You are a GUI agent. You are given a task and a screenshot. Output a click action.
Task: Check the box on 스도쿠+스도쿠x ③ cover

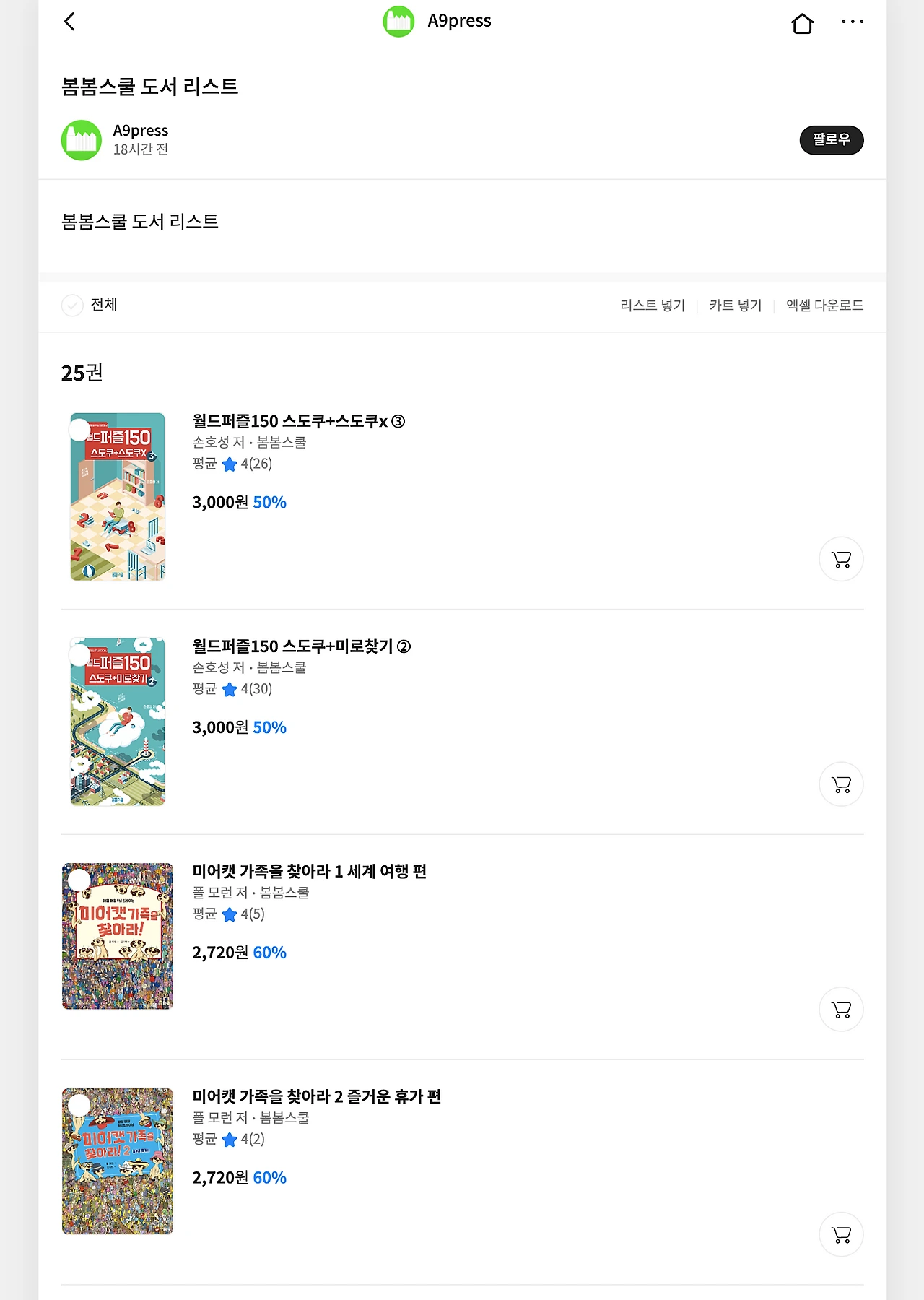79,430
